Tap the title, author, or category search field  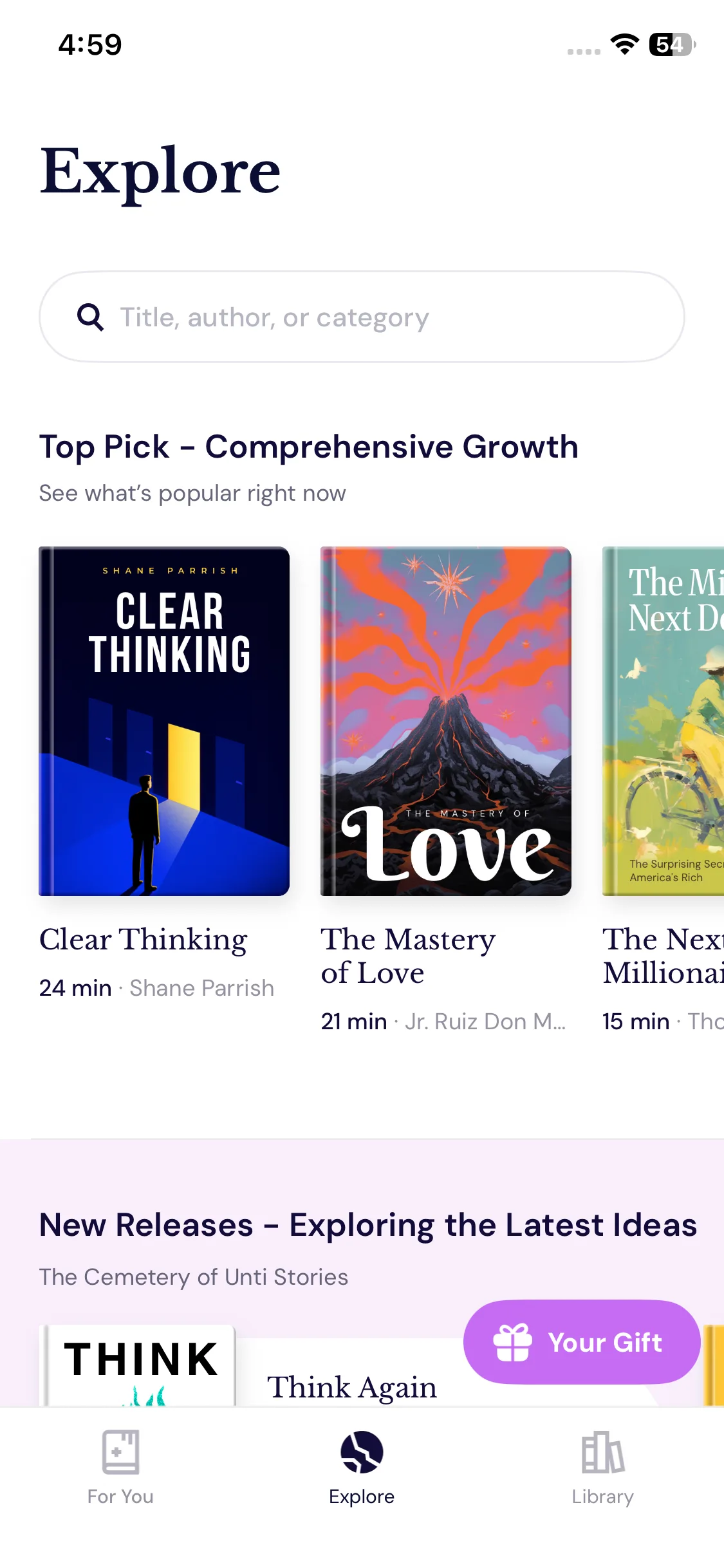pos(362,317)
